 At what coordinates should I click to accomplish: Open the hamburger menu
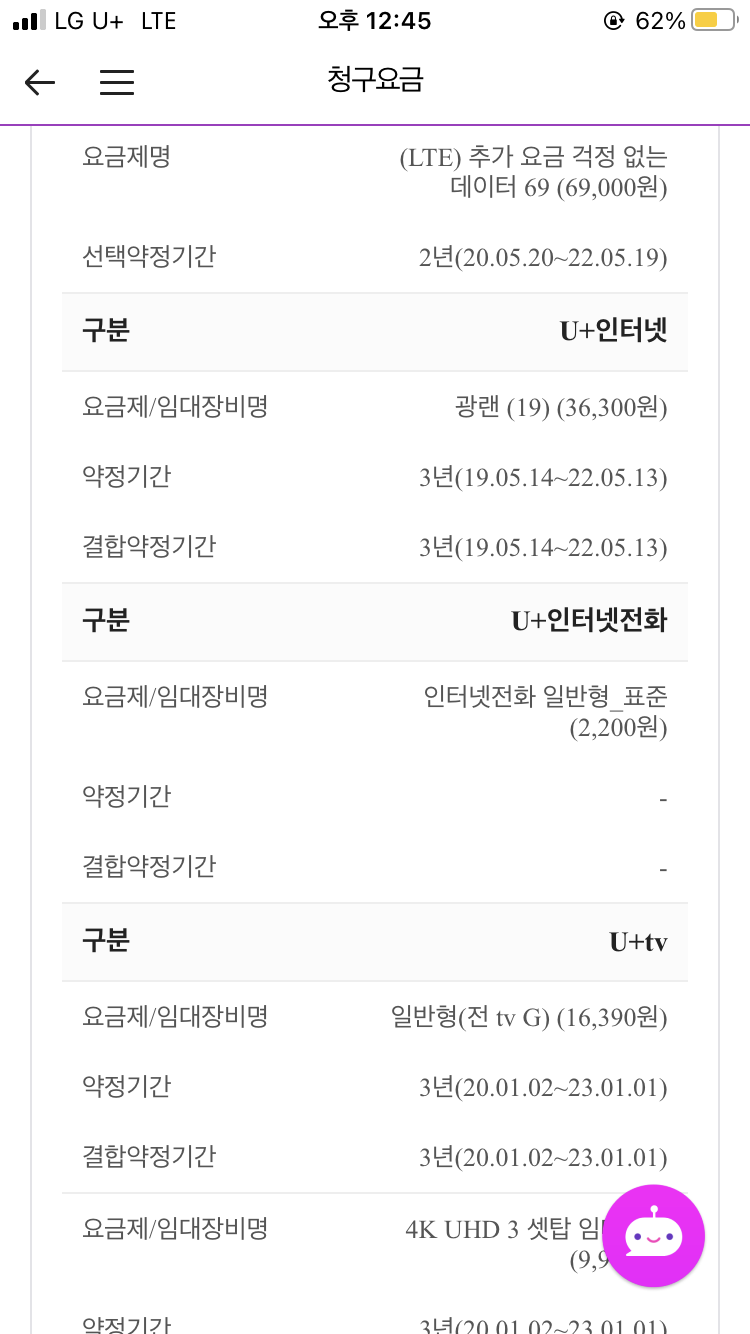click(x=117, y=82)
